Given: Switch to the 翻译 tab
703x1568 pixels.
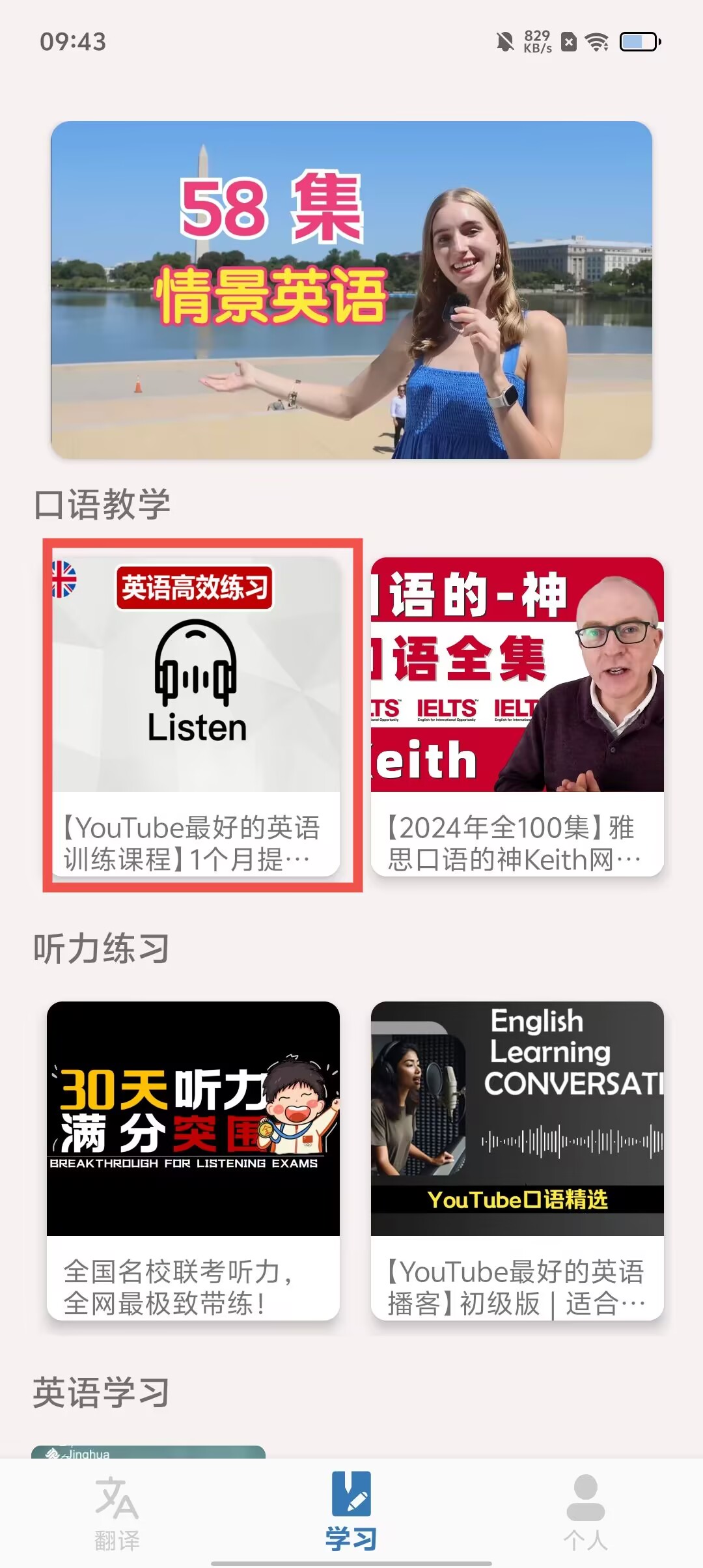Looking at the screenshot, I should 117,1512.
